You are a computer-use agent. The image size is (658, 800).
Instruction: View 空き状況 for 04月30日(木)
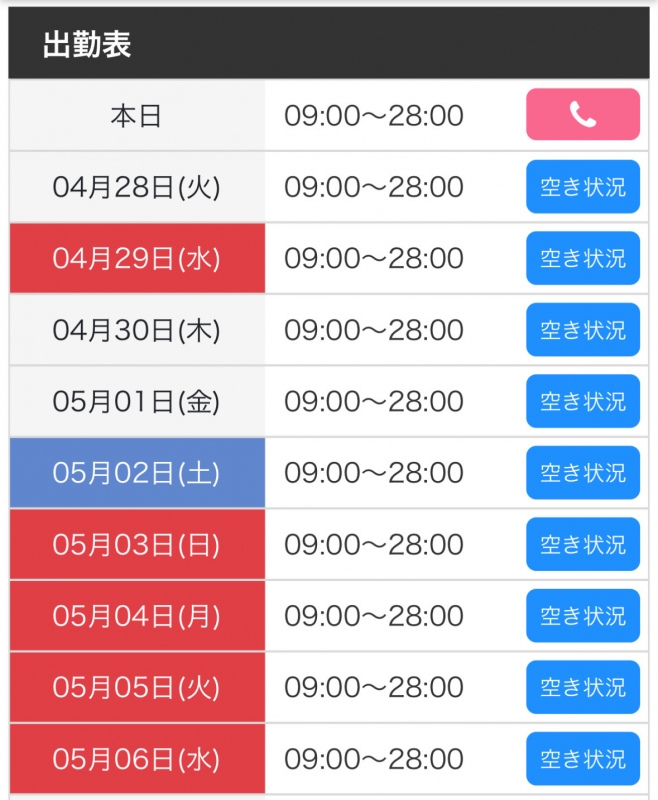click(x=583, y=330)
